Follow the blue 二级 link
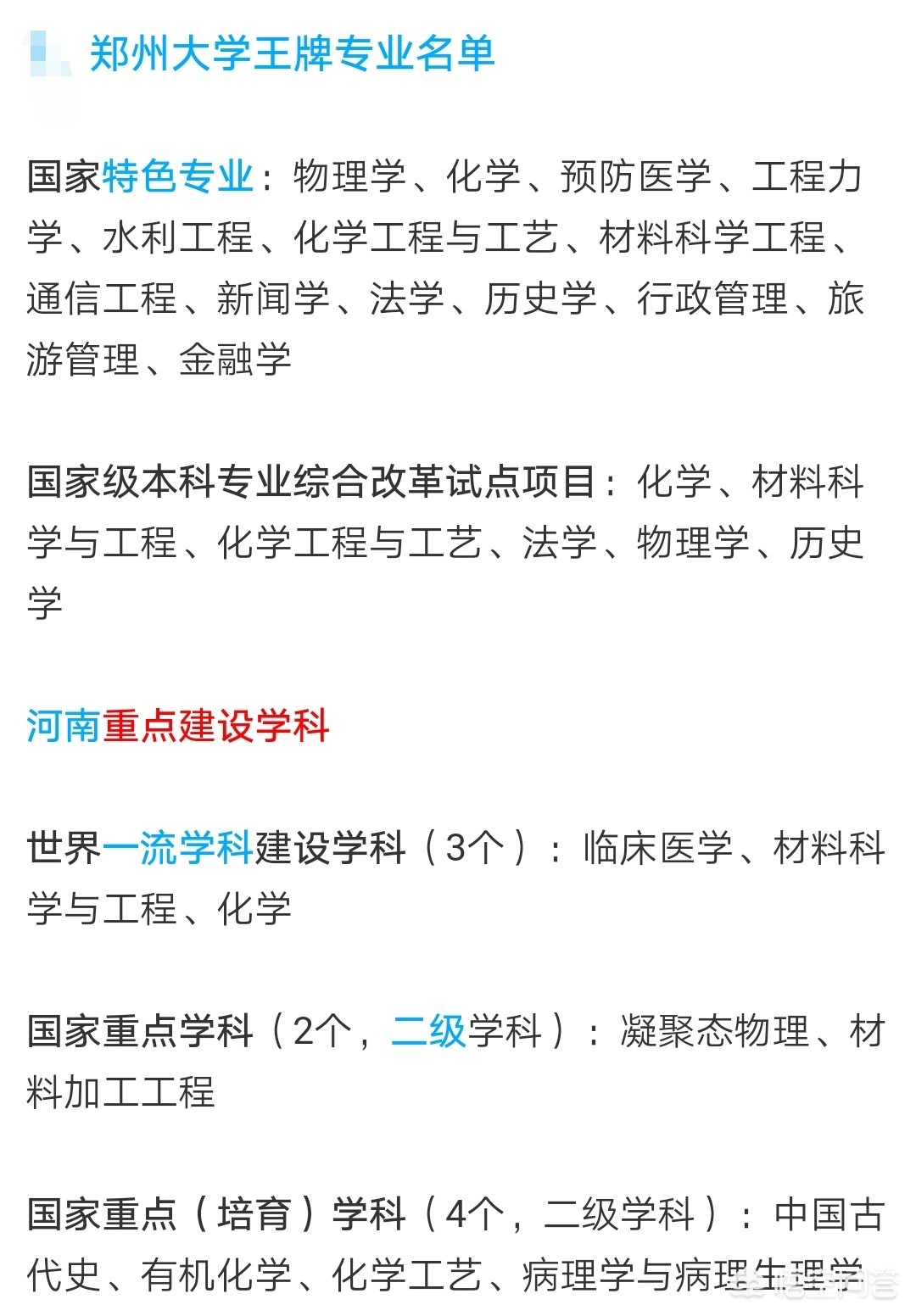Screen dimensions: 916x1316 [x=428, y=1032]
